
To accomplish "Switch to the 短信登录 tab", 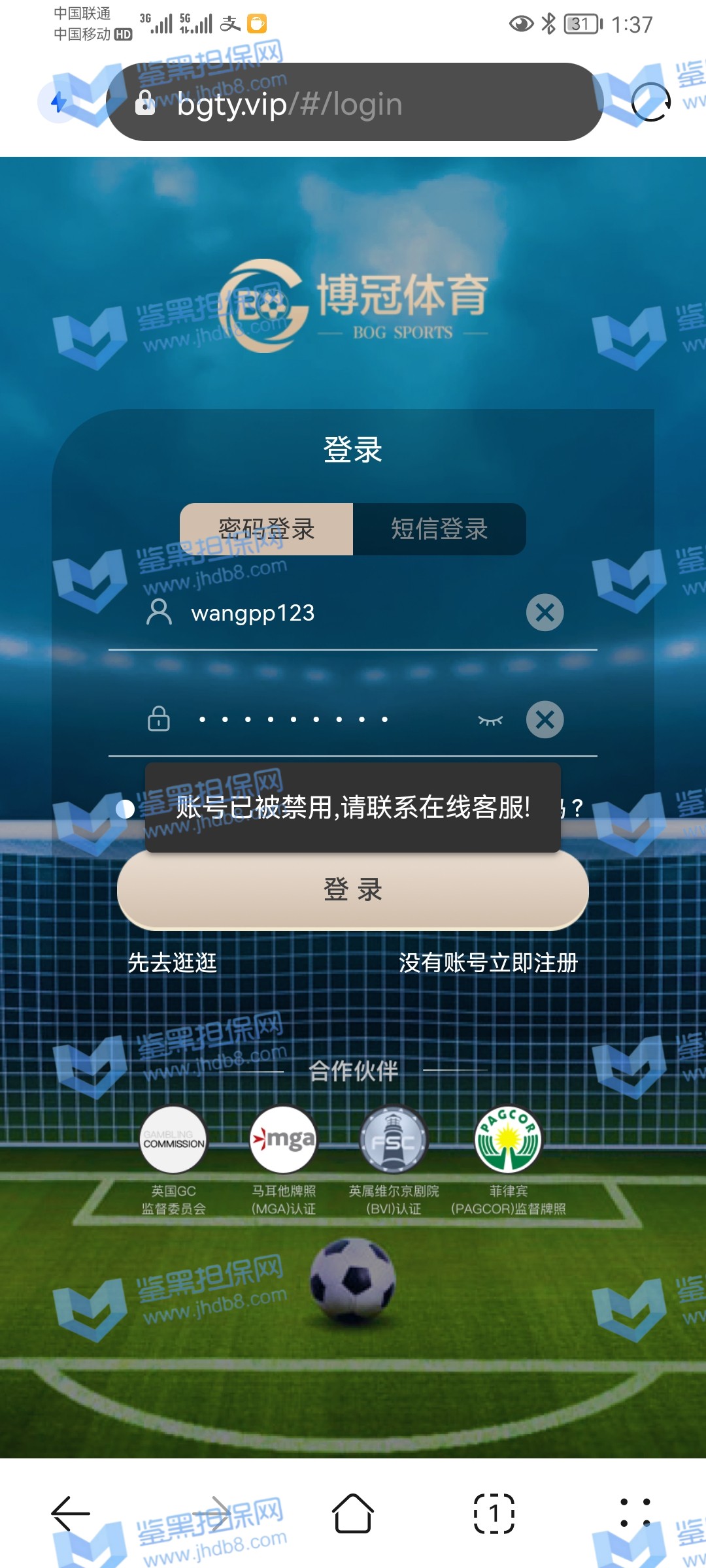I will [439, 529].
